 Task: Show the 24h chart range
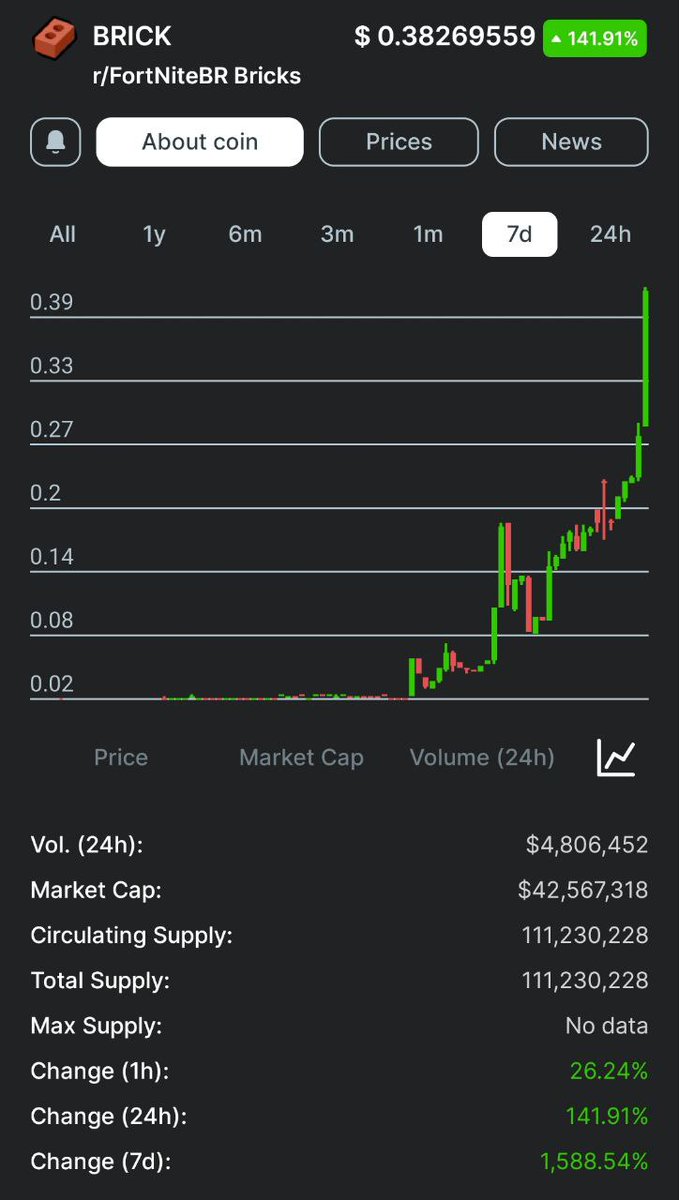(611, 234)
